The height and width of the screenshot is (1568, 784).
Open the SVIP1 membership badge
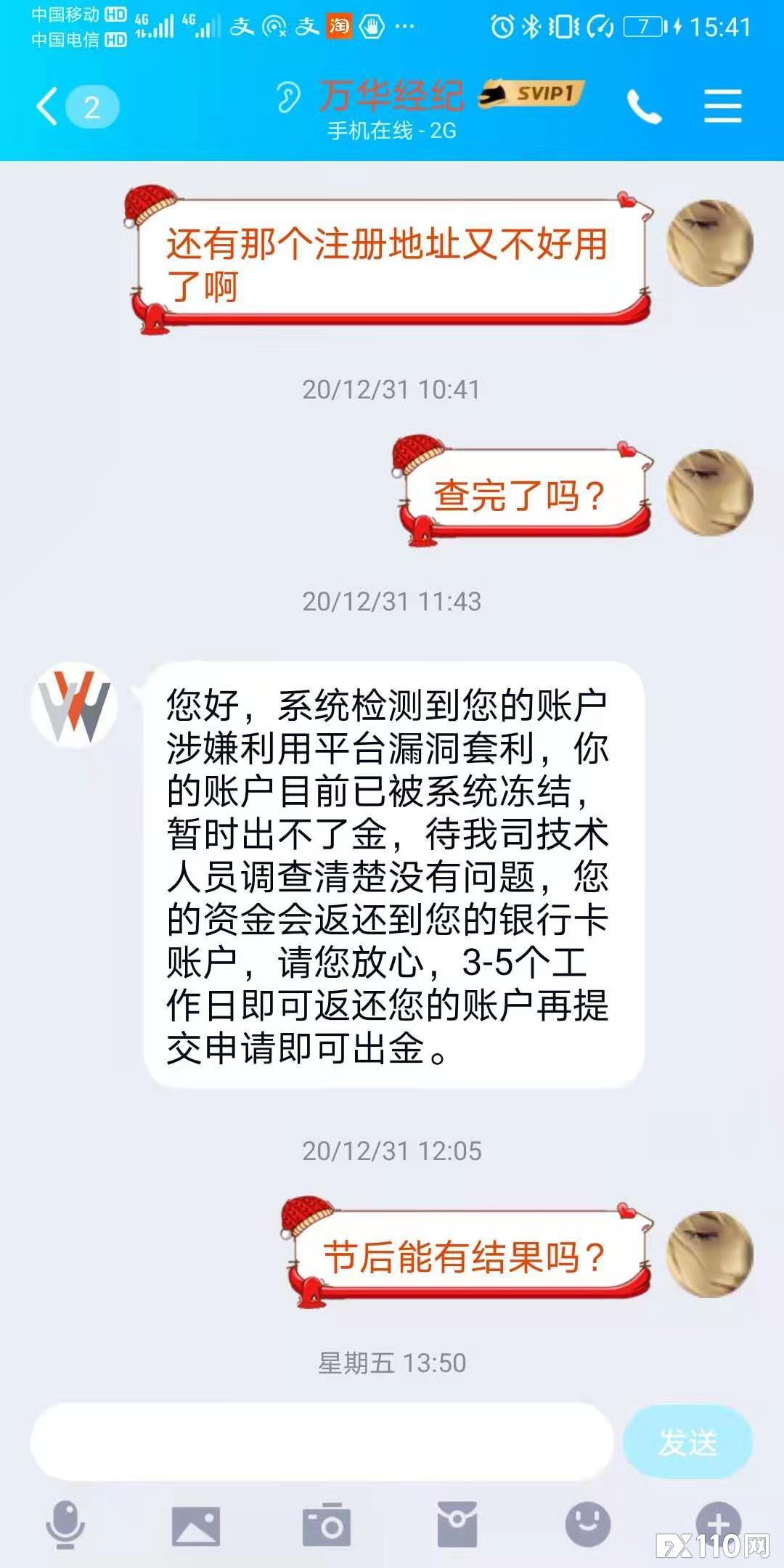coord(531,94)
